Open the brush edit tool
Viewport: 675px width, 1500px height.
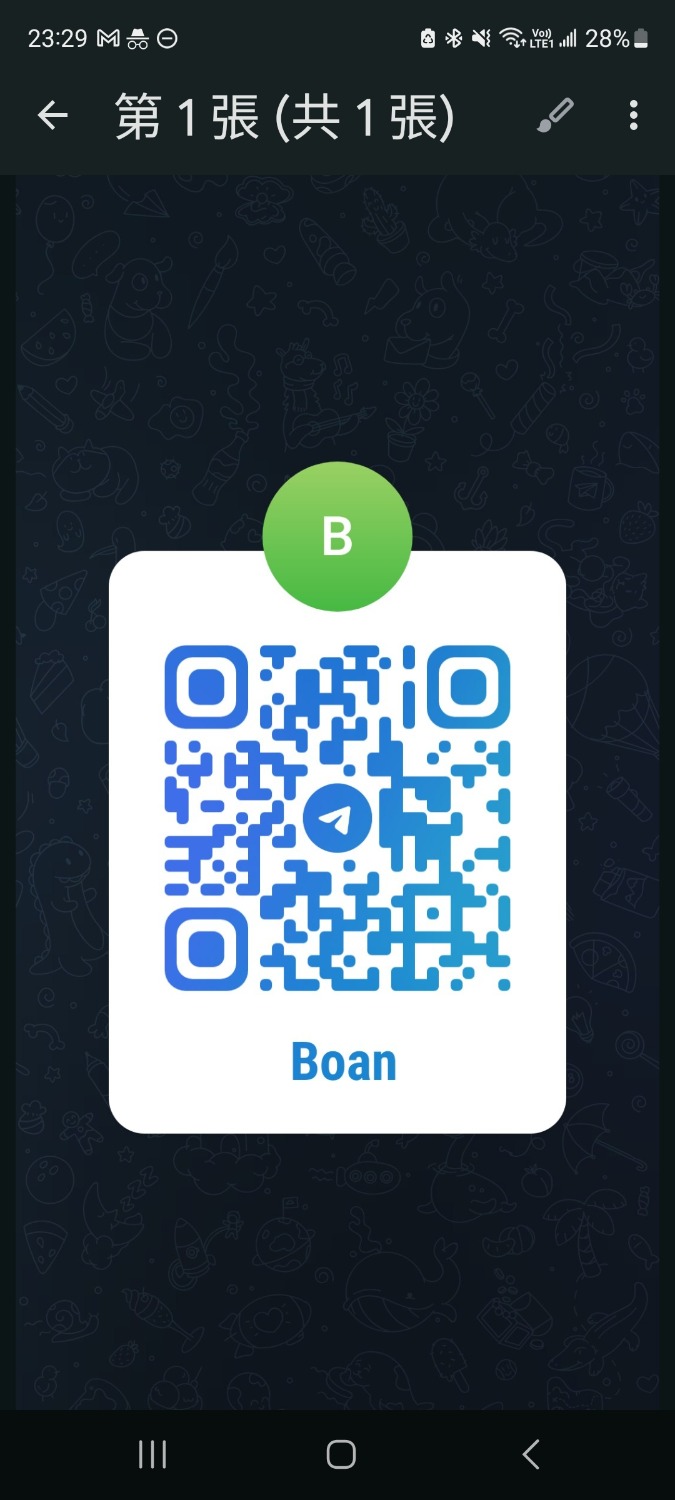pos(555,117)
